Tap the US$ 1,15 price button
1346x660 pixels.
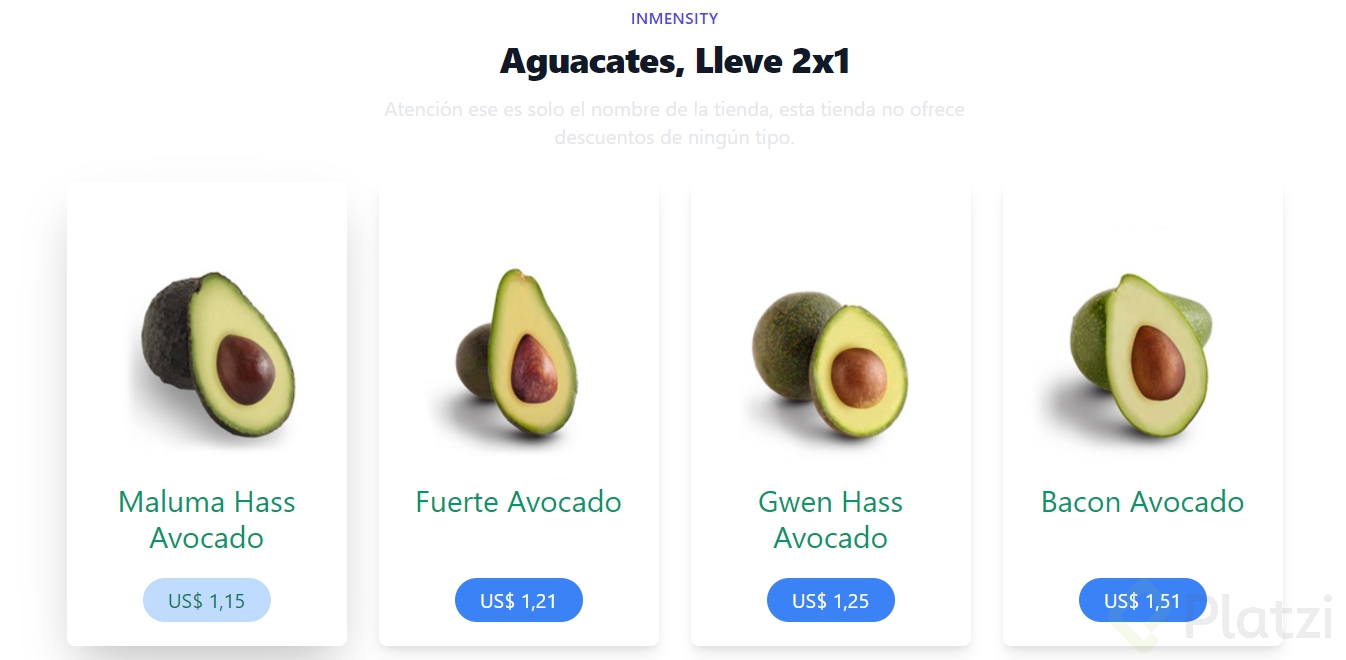click(x=207, y=600)
